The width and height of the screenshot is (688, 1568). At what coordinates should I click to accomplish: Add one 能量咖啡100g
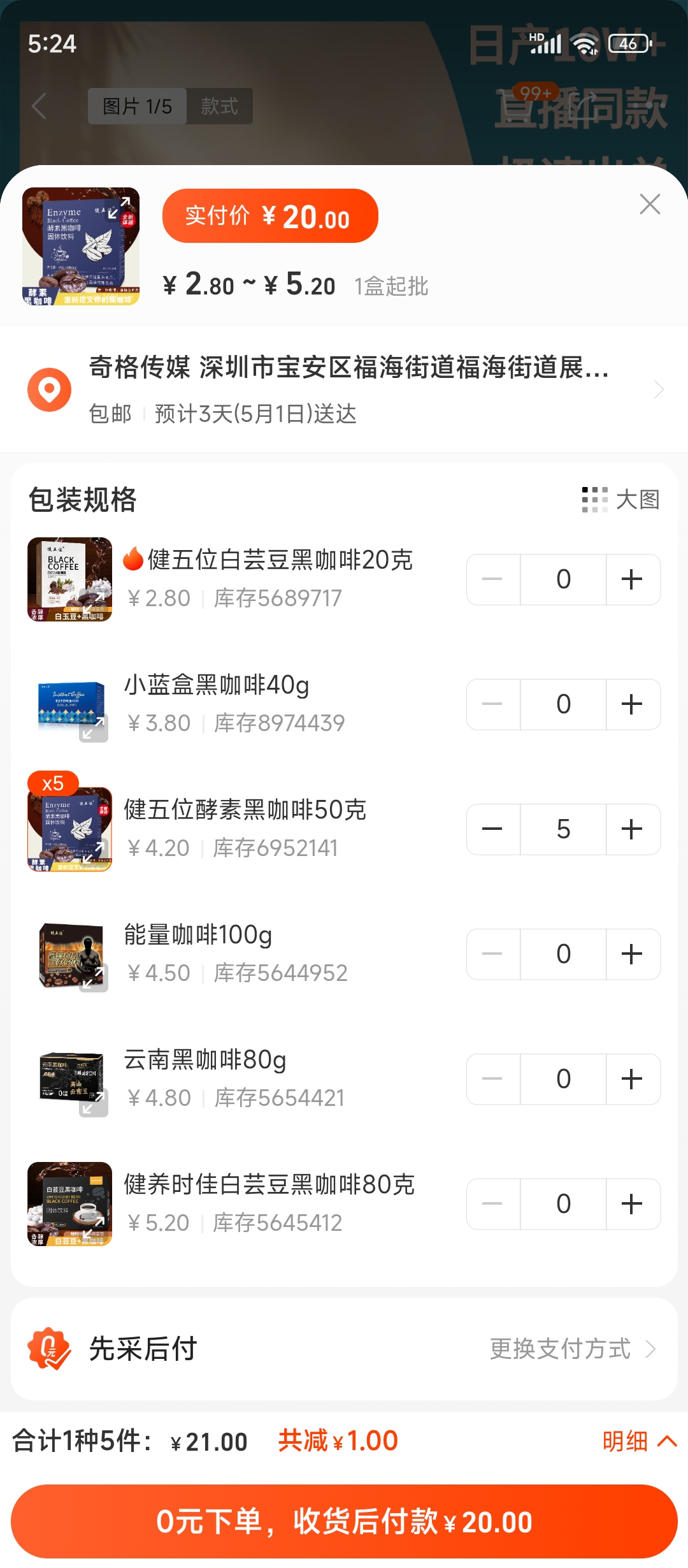632,954
